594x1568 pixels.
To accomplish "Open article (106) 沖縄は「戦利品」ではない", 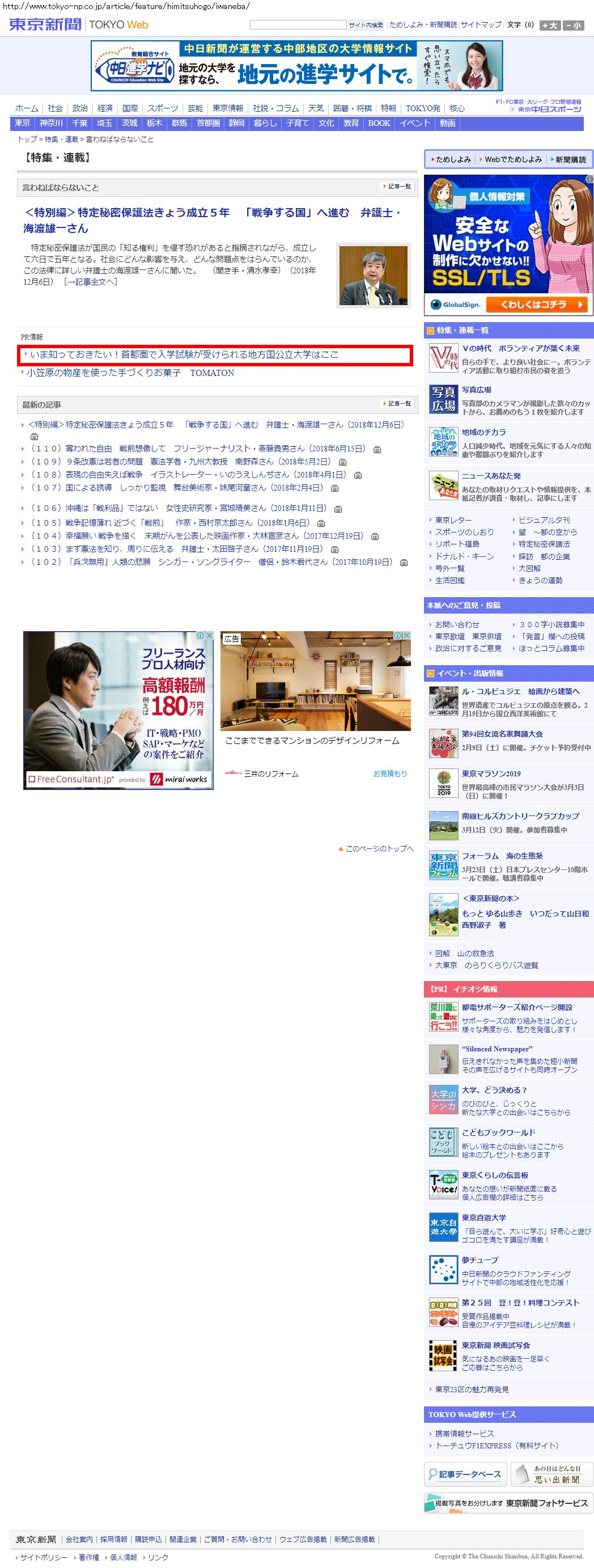I will [x=178, y=509].
